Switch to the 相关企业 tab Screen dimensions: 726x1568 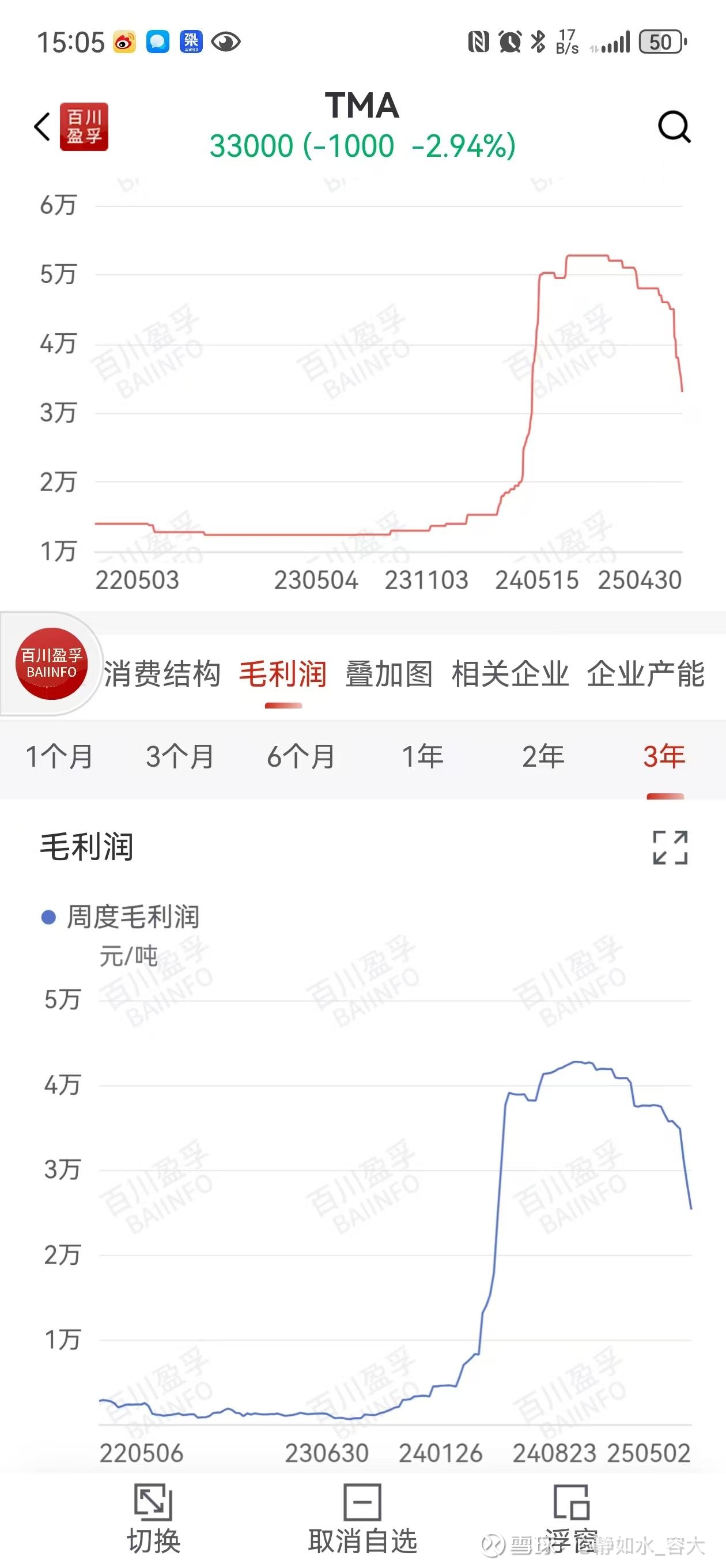510,674
